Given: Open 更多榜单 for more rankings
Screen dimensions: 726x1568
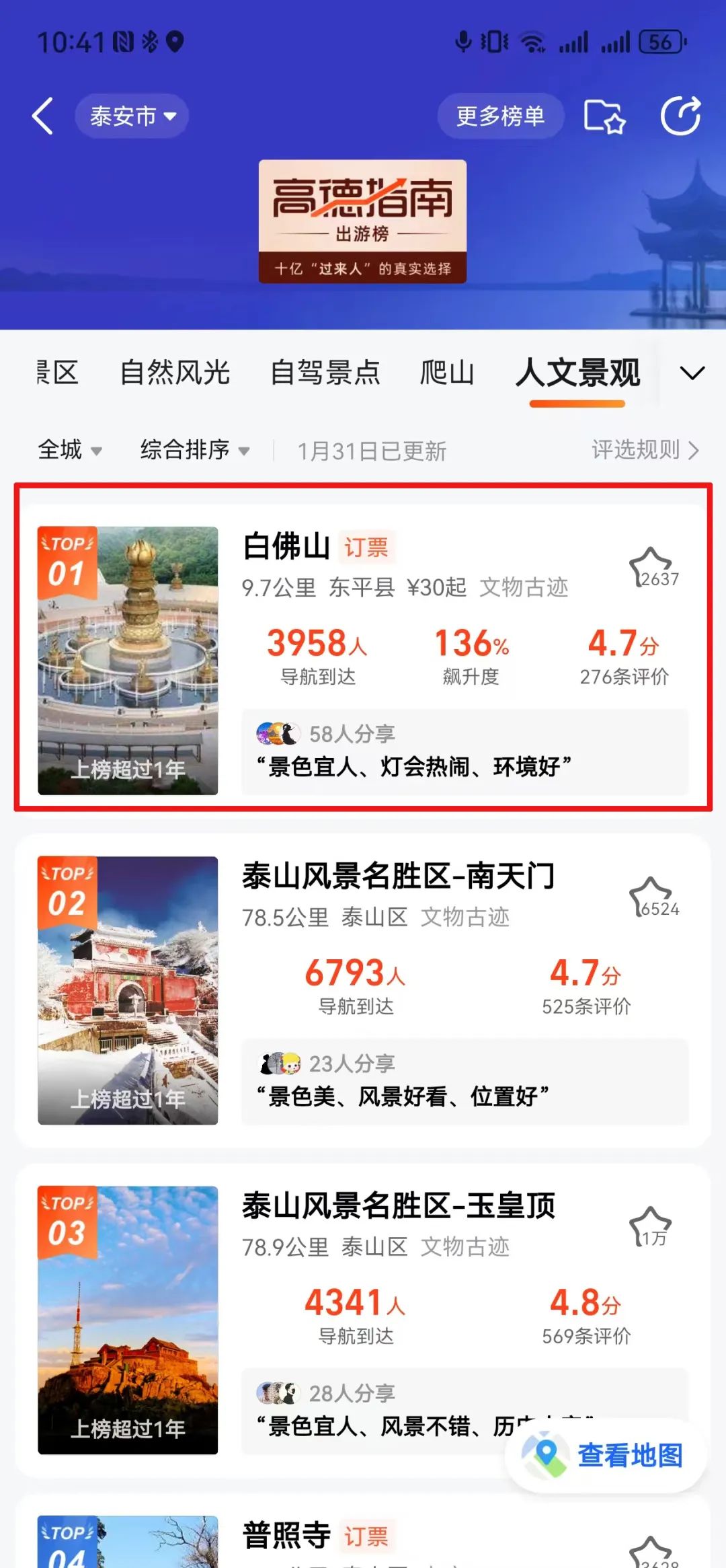Looking at the screenshot, I should click(500, 116).
